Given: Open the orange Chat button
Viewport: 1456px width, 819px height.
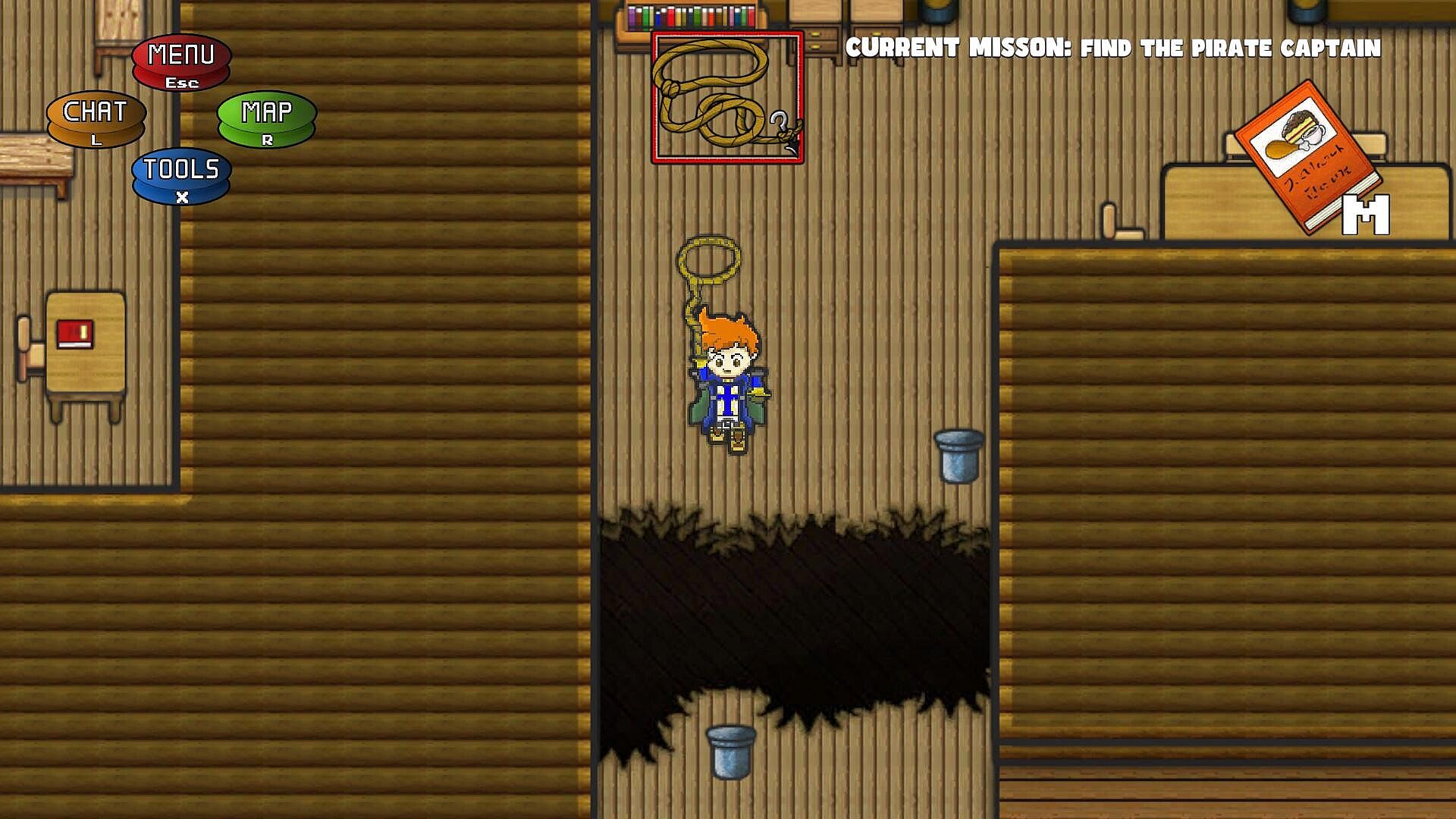Looking at the screenshot, I should [x=96, y=119].
